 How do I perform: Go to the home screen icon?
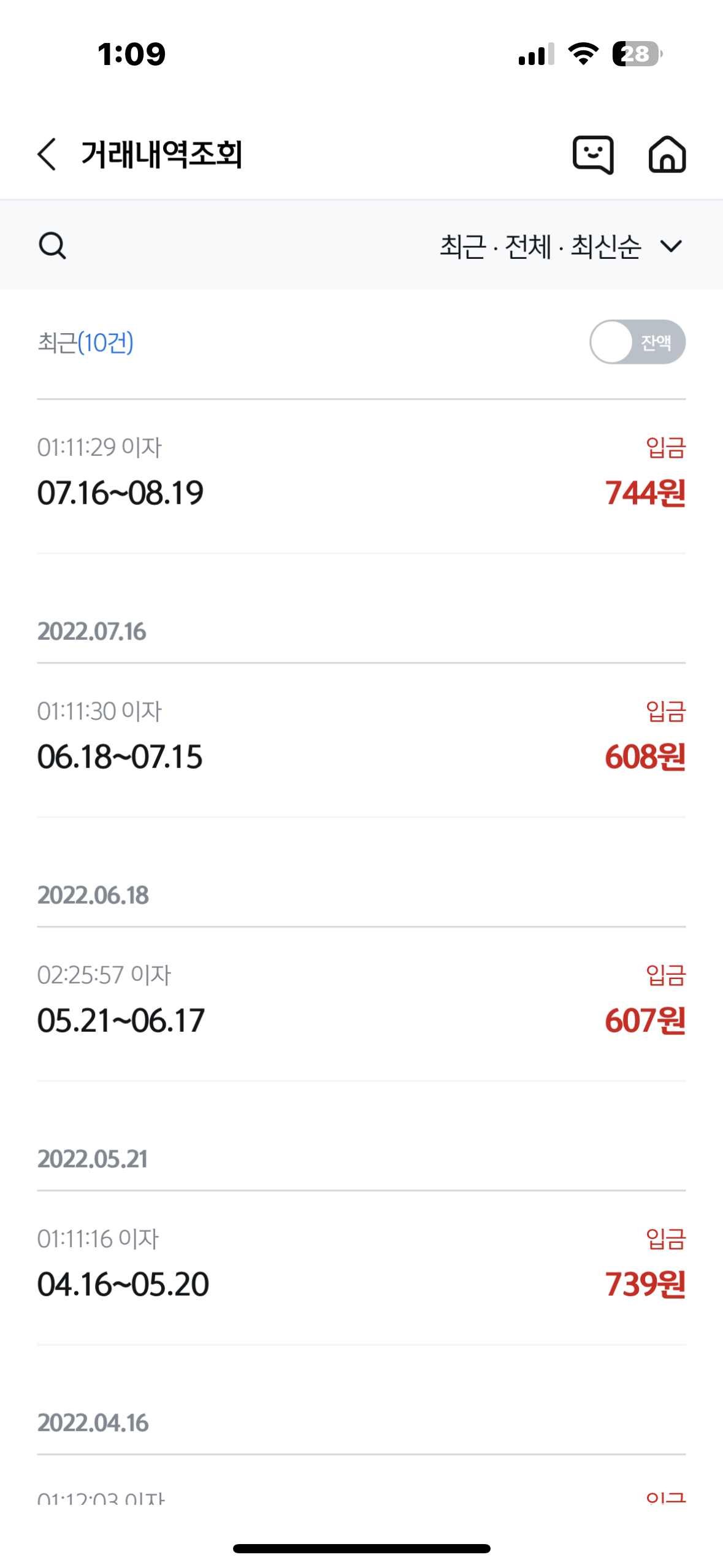point(667,154)
